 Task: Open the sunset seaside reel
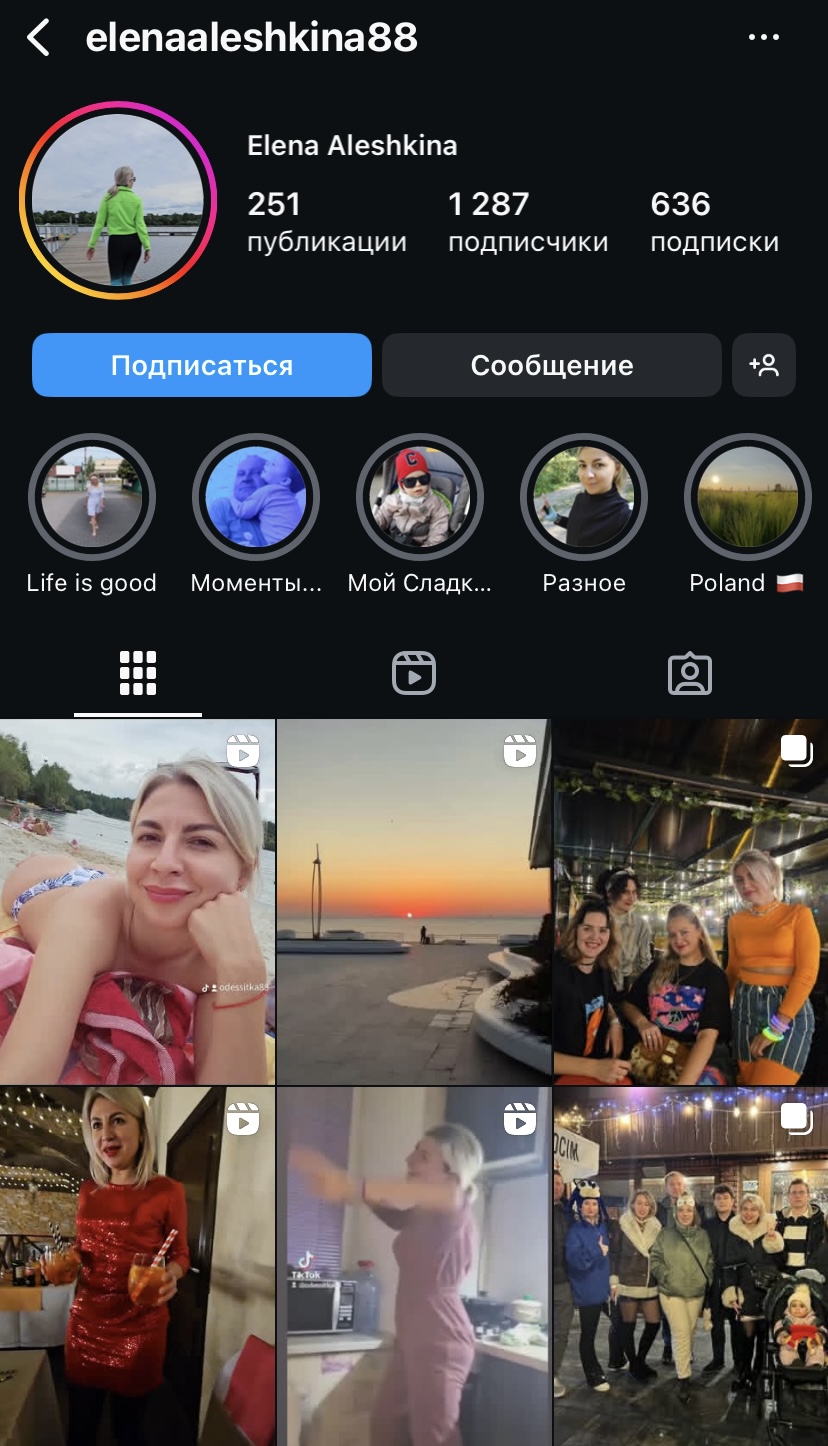pos(414,902)
